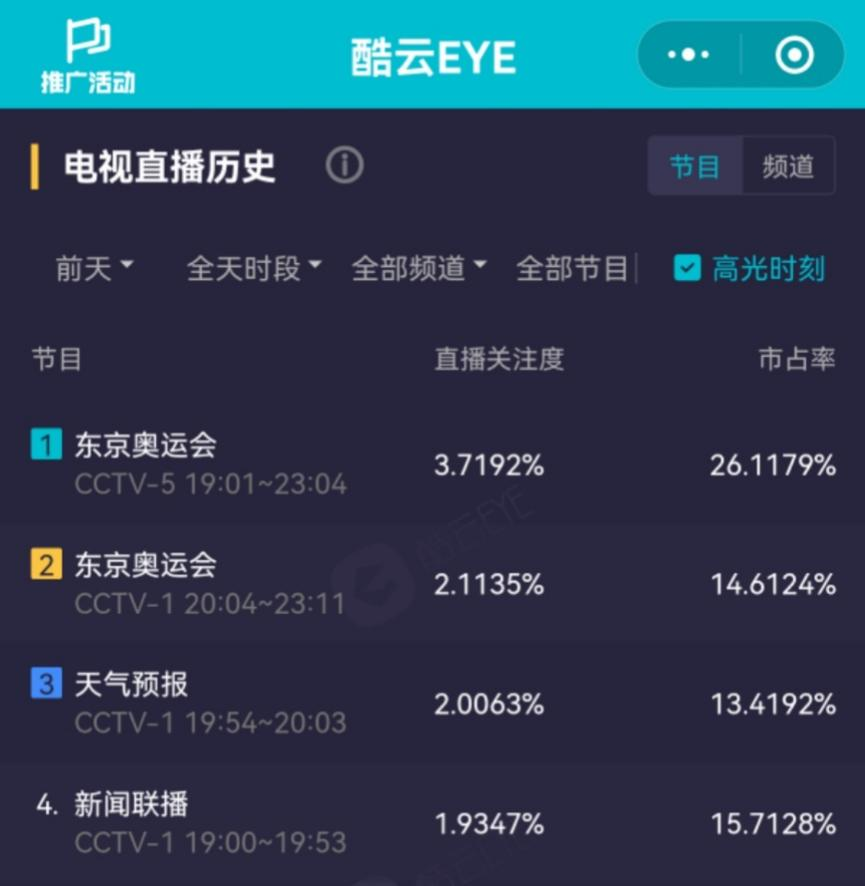
Task: Open the CCTV-5 东京奥运会 row
Action: (x=432, y=464)
